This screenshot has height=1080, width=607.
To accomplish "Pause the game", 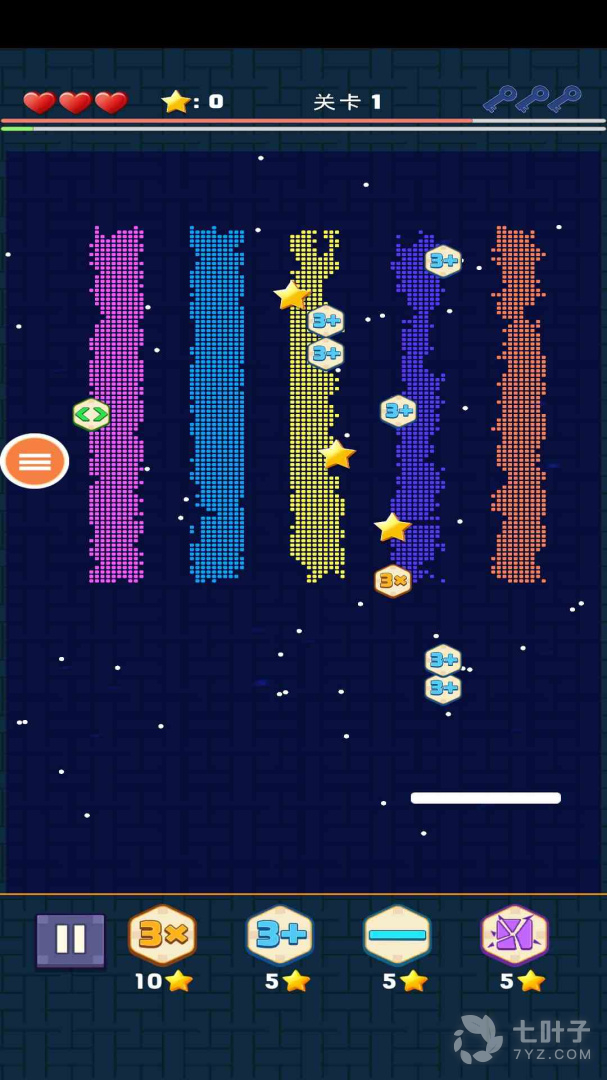I will coord(70,939).
